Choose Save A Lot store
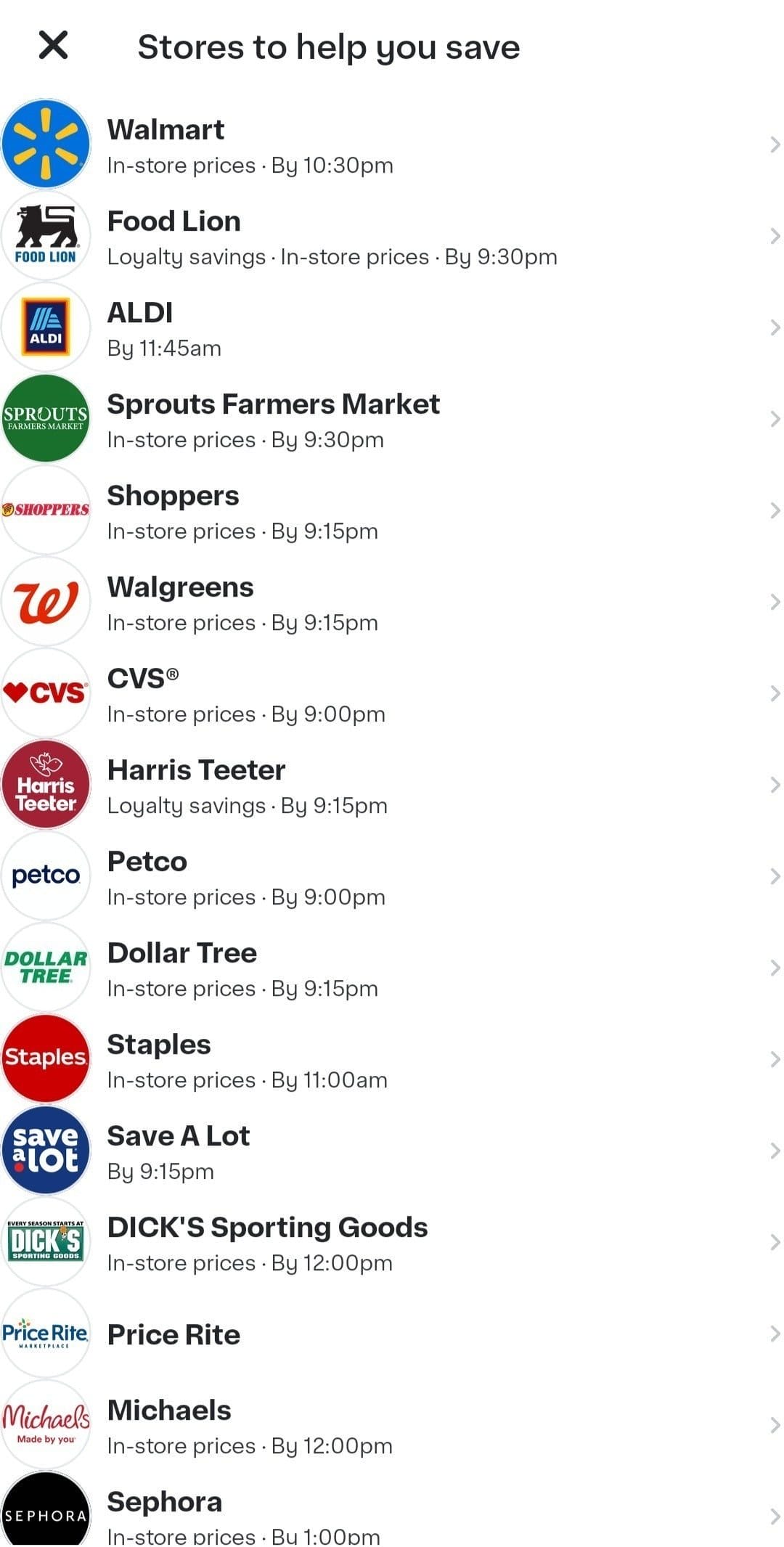Image resolution: width=784 pixels, height=1547 pixels. (392, 1151)
